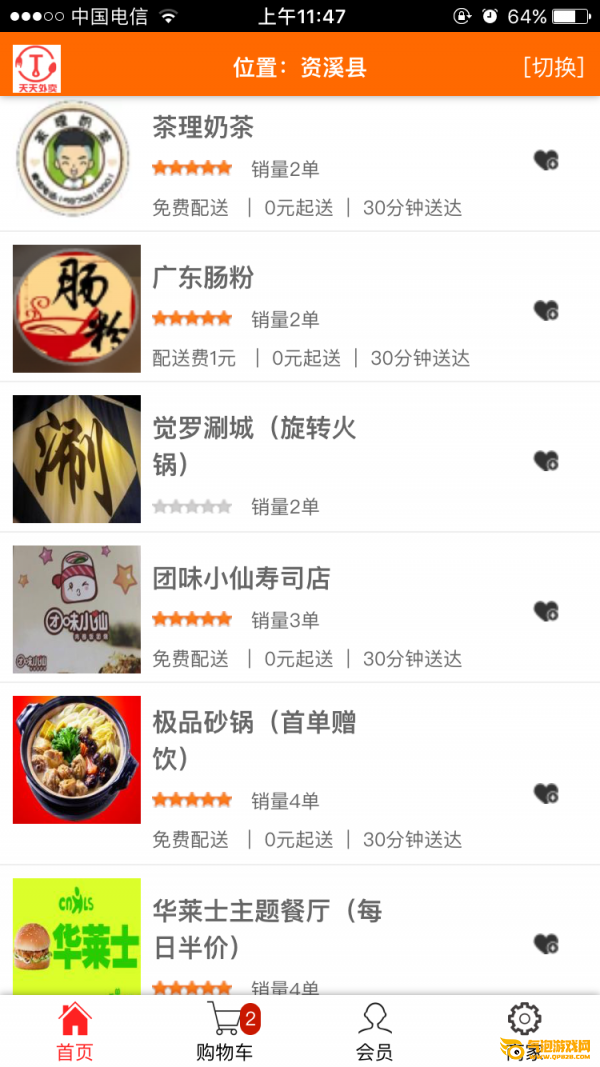Screen dimensions: 600x1067
Task: Tap the 天天外卖 logo in the header
Action: click(37, 69)
